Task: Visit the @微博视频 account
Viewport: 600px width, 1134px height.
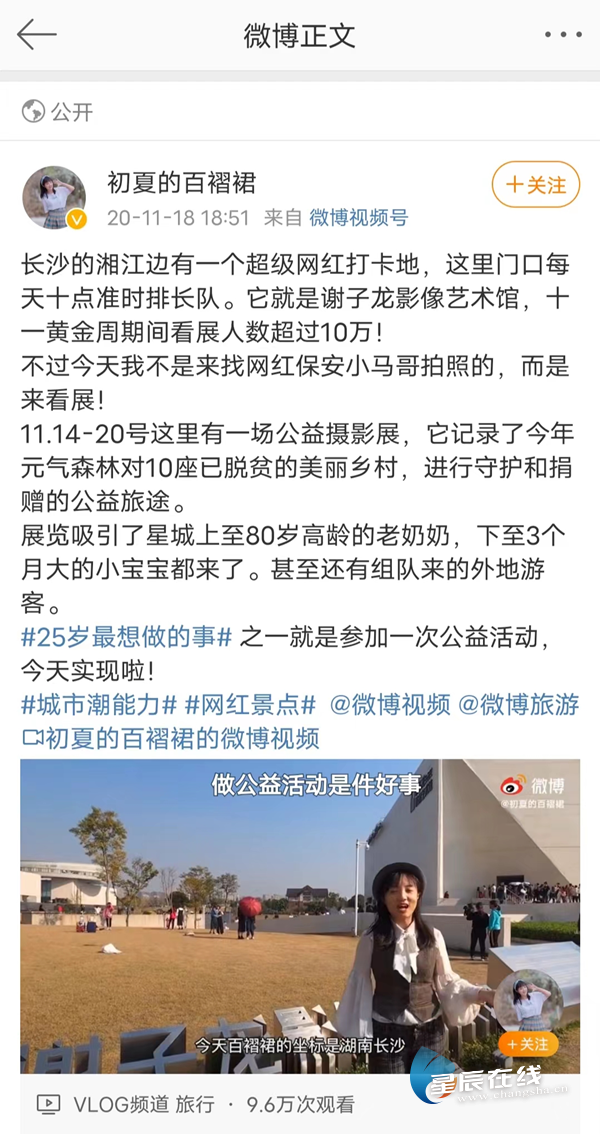Action: pos(390,704)
